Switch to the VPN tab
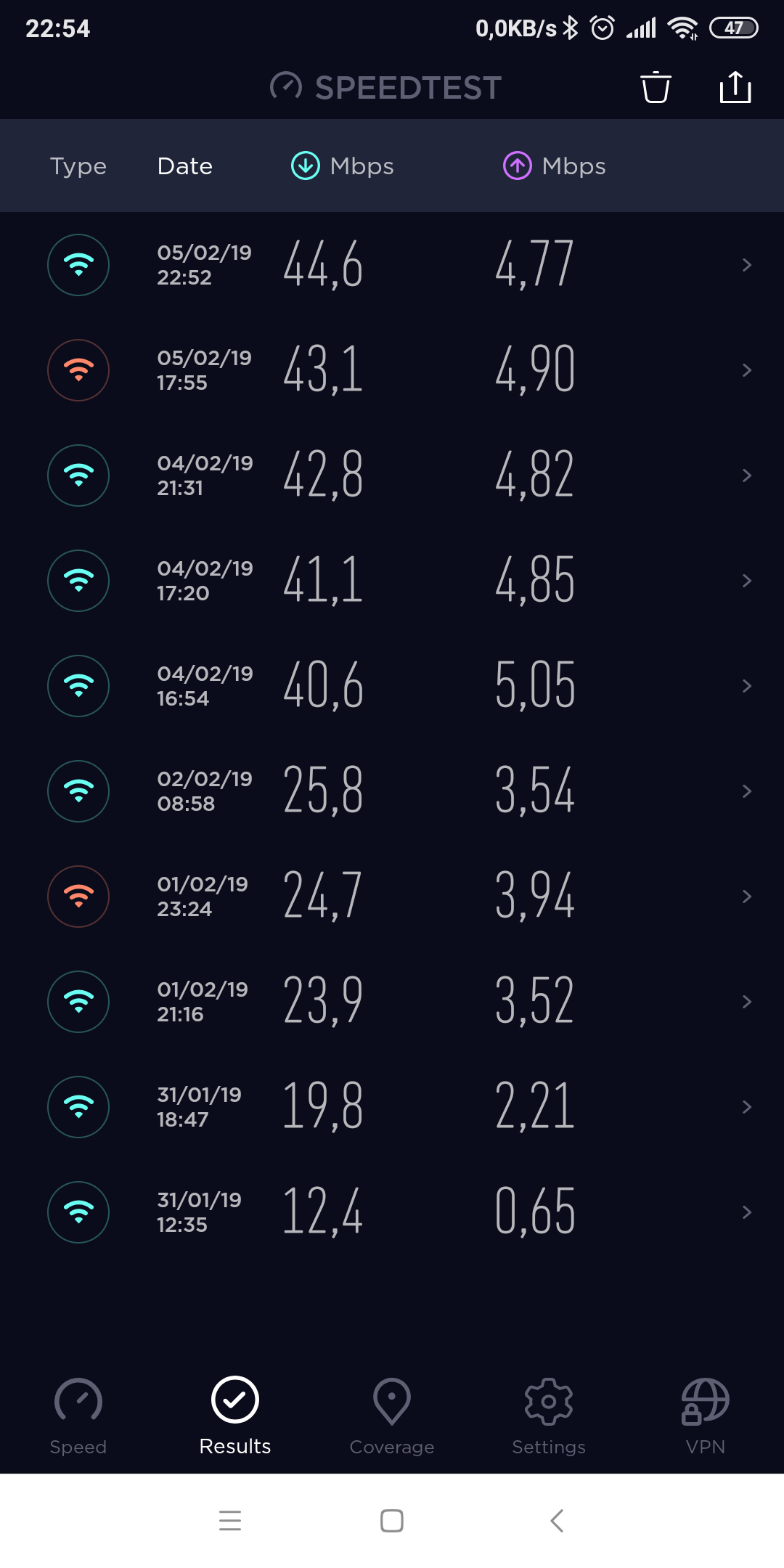This screenshot has width=784, height=1568. (706, 1416)
